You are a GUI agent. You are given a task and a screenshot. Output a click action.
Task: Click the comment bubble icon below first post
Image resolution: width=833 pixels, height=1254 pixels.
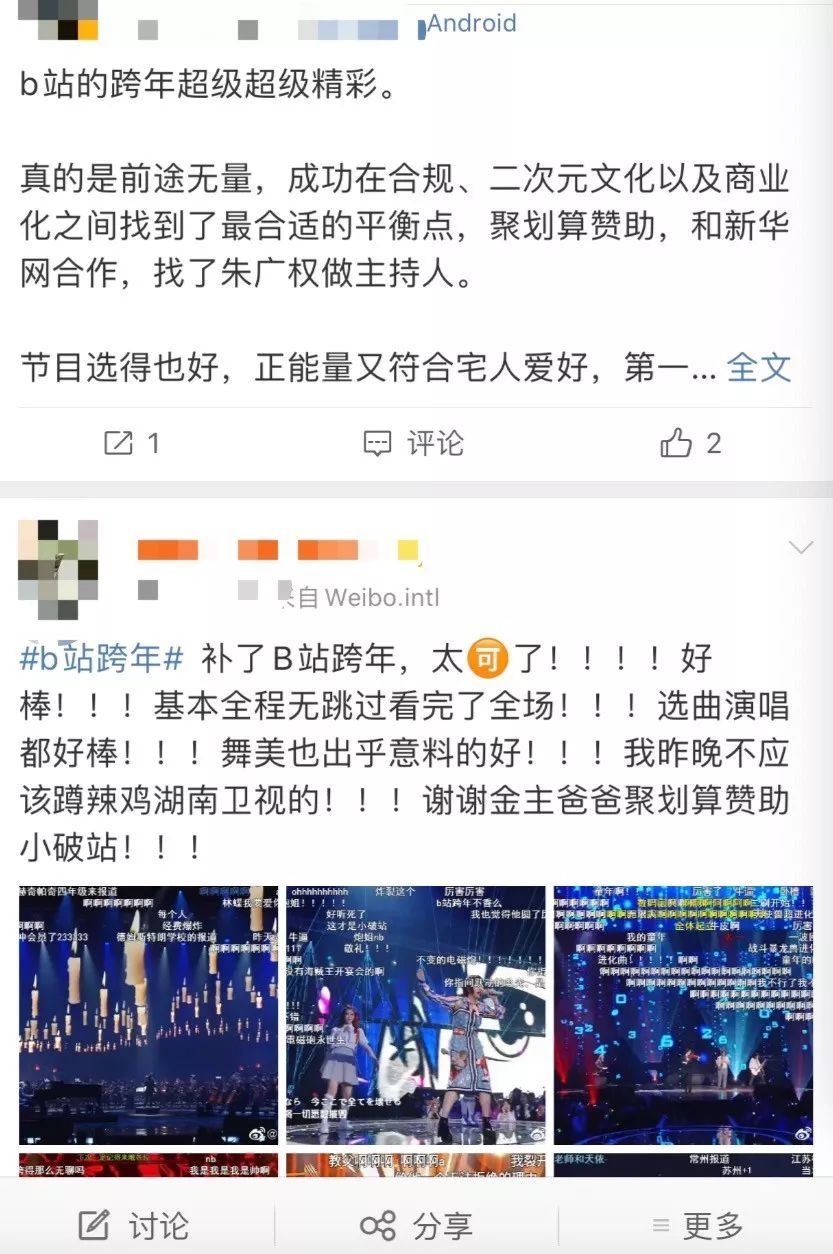pyautogui.click(x=378, y=442)
